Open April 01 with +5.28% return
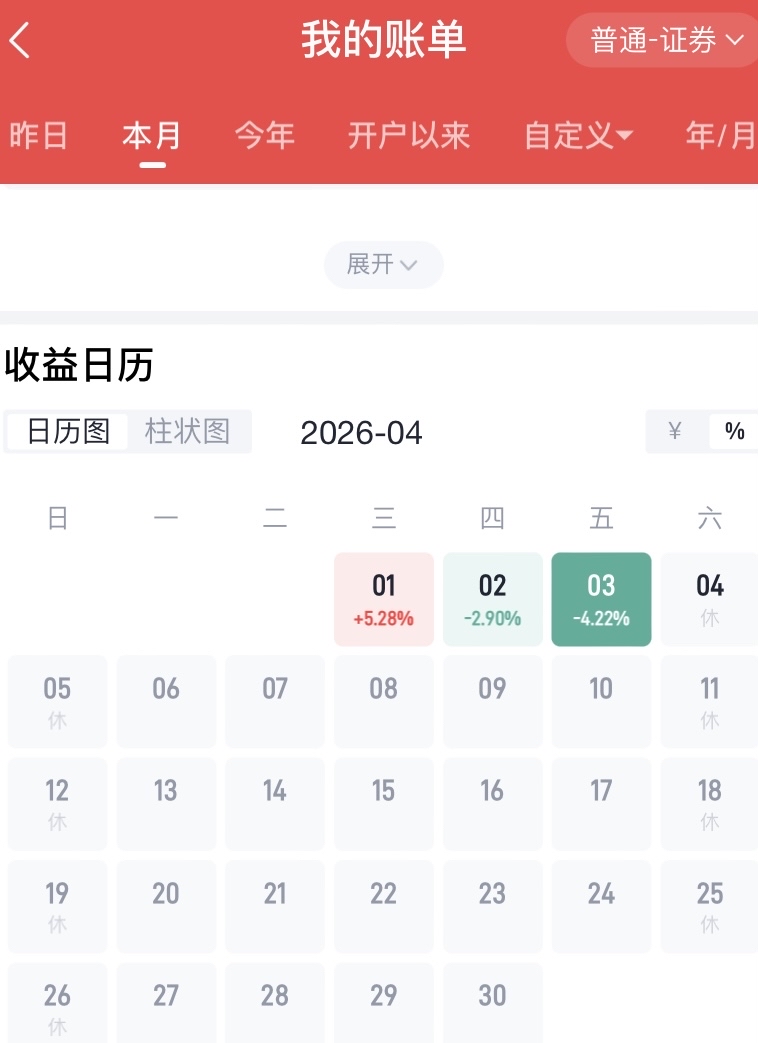The height and width of the screenshot is (1043, 758). tap(384, 599)
